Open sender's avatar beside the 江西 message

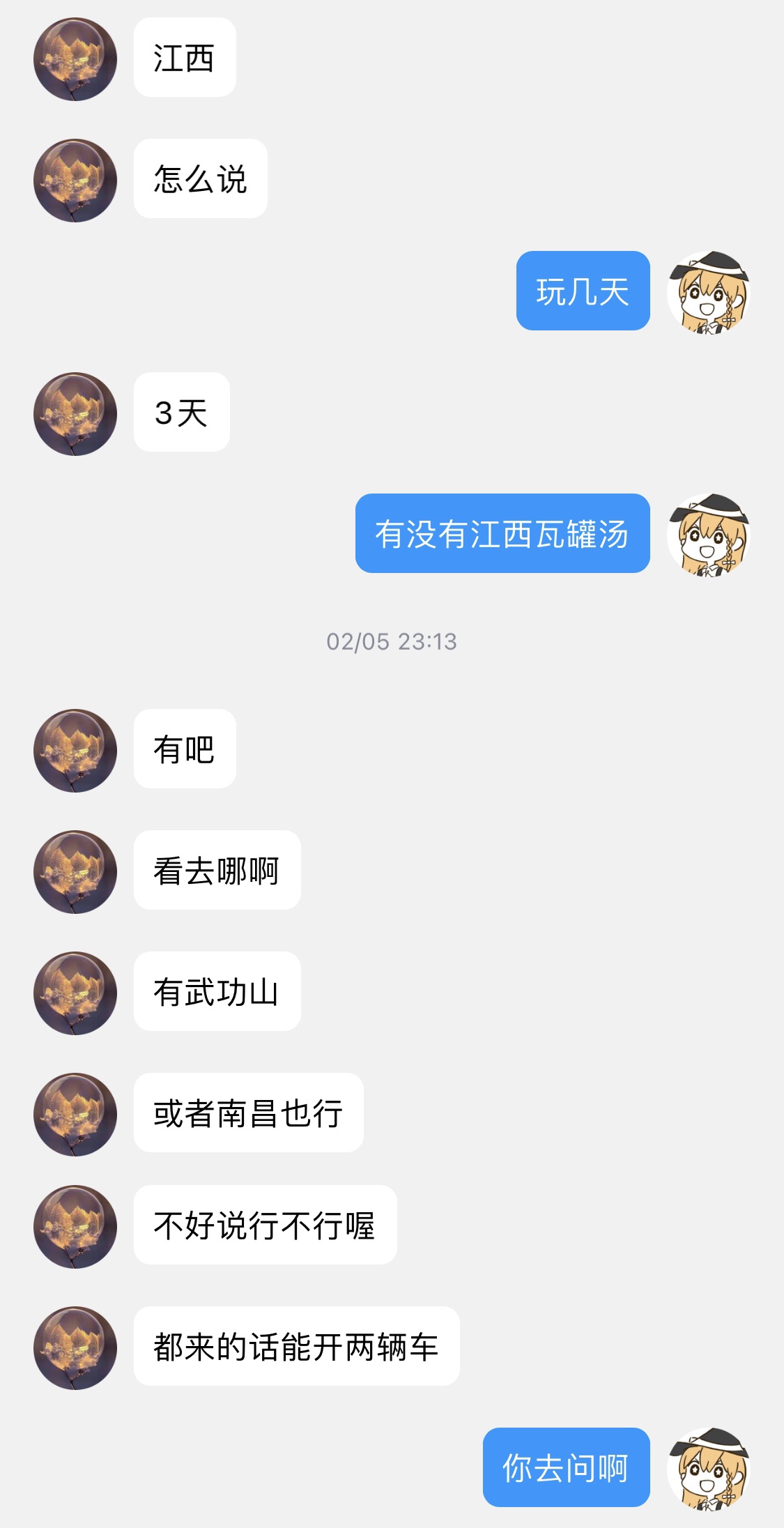pos(75,59)
